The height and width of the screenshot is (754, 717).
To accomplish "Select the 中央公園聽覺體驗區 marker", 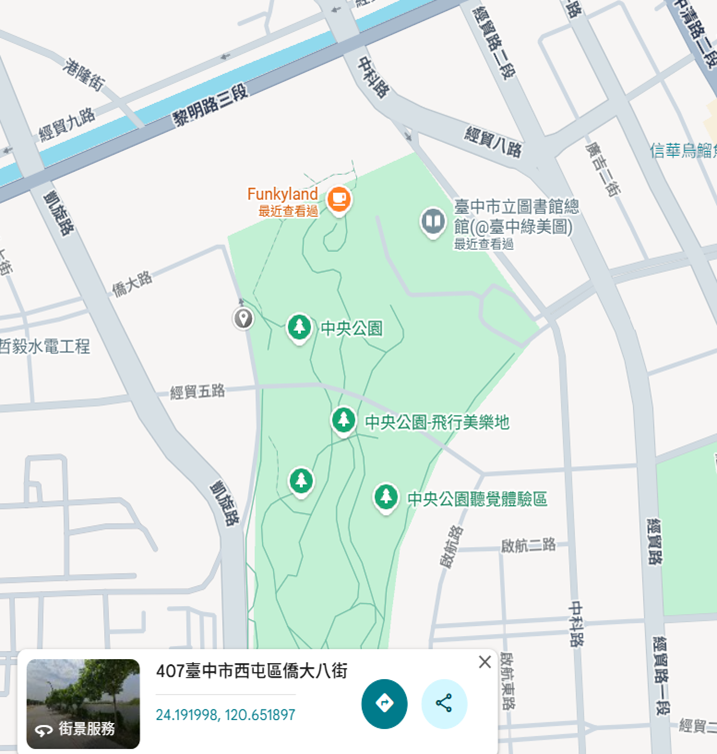I will click(386, 497).
